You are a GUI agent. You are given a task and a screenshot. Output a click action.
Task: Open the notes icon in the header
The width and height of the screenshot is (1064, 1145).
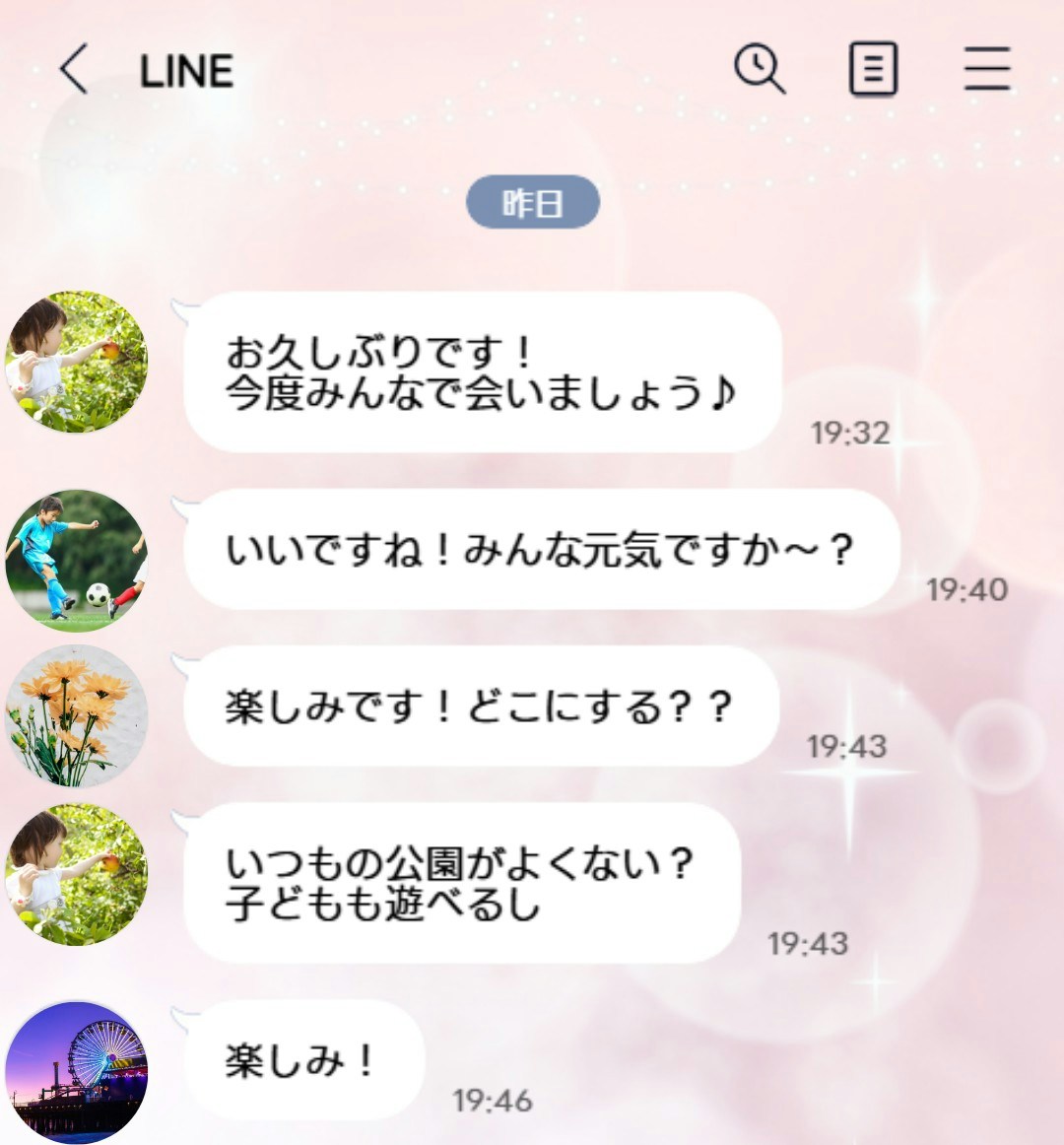point(873,69)
